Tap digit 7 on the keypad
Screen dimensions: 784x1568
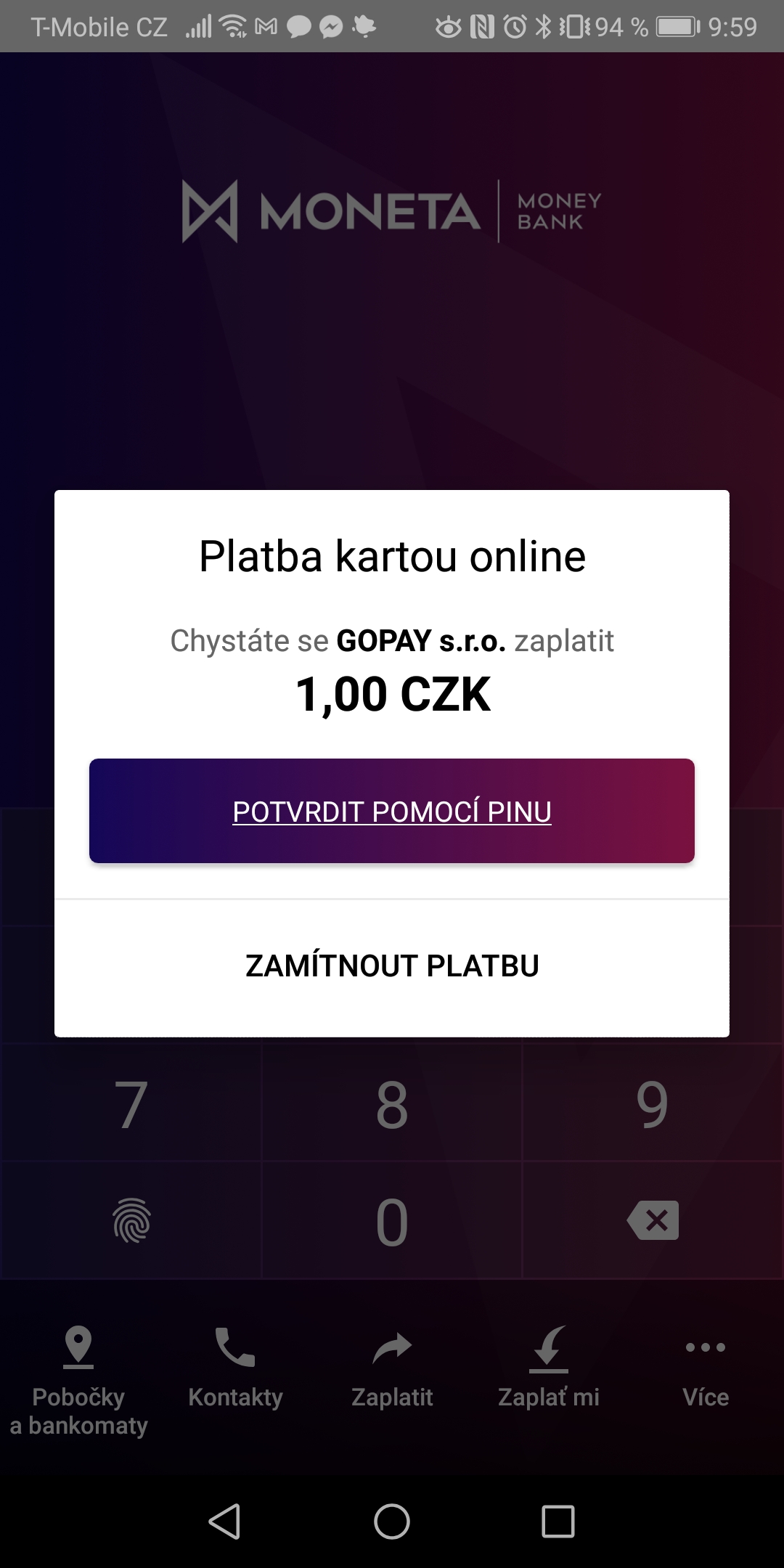point(131,1103)
